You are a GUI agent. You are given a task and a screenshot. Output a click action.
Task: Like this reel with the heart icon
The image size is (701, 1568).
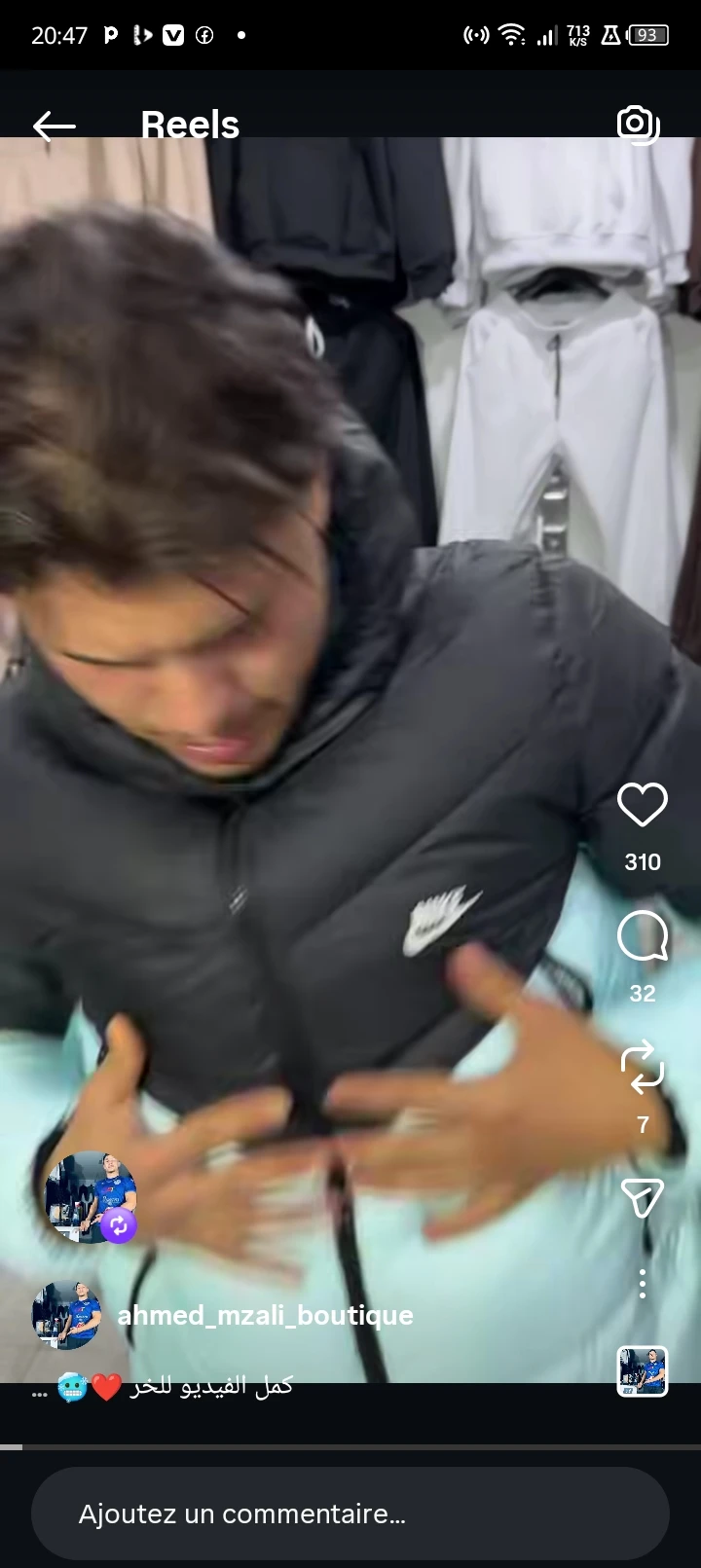pyautogui.click(x=643, y=805)
